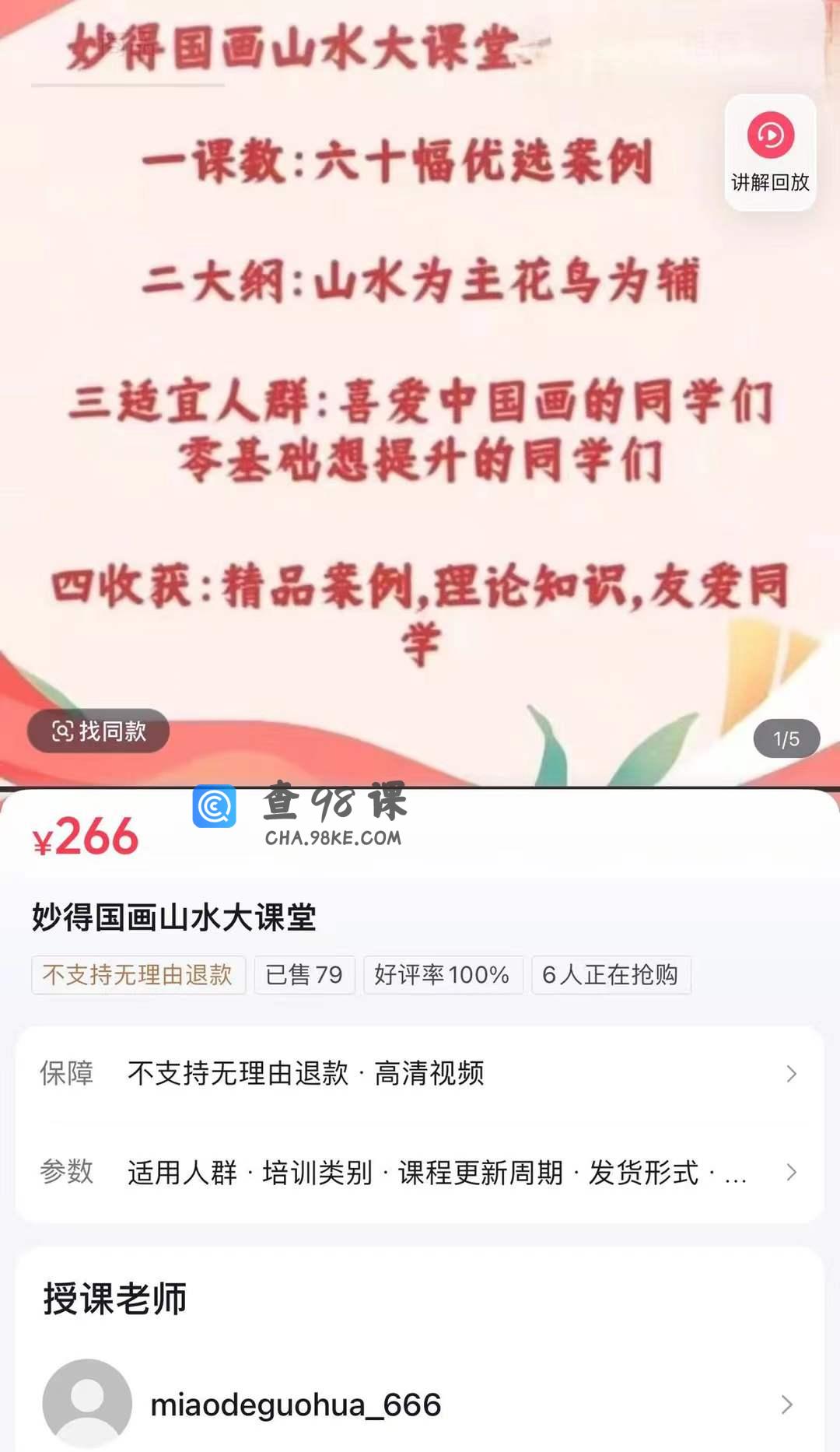Expand the 参数 parameters row
The width and height of the screenshot is (840, 1452).
pos(420,1173)
